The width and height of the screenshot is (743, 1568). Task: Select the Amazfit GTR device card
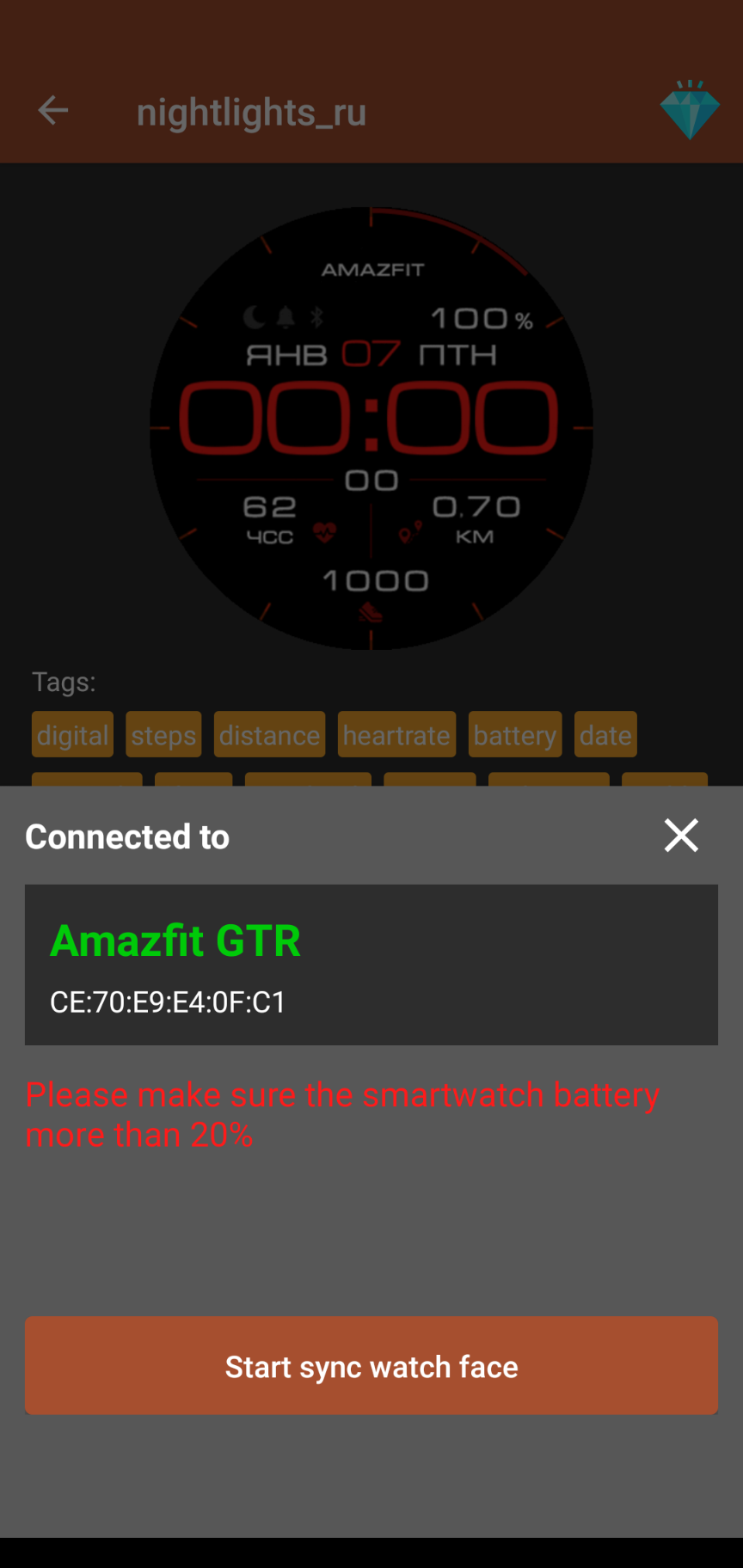click(x=371, y=964)
